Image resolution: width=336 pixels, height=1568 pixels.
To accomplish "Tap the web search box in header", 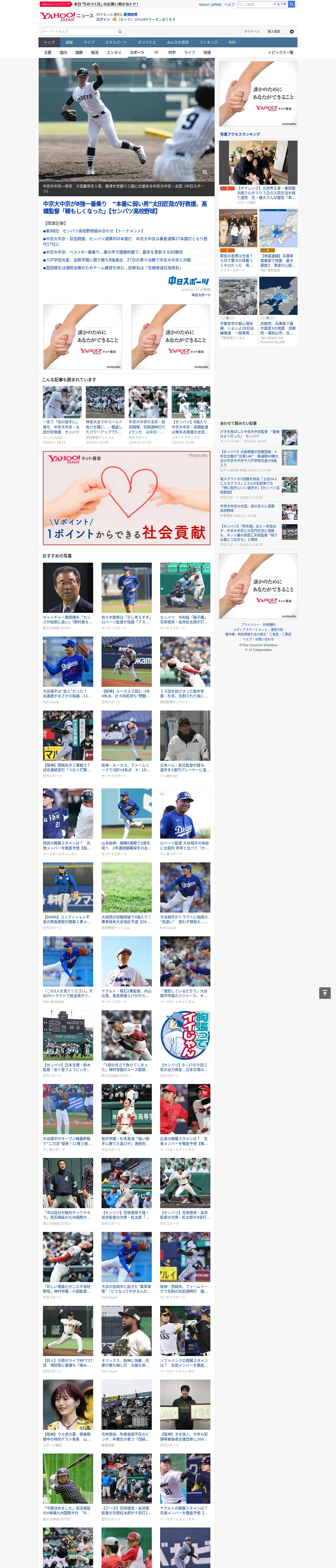I will point(255,4).
